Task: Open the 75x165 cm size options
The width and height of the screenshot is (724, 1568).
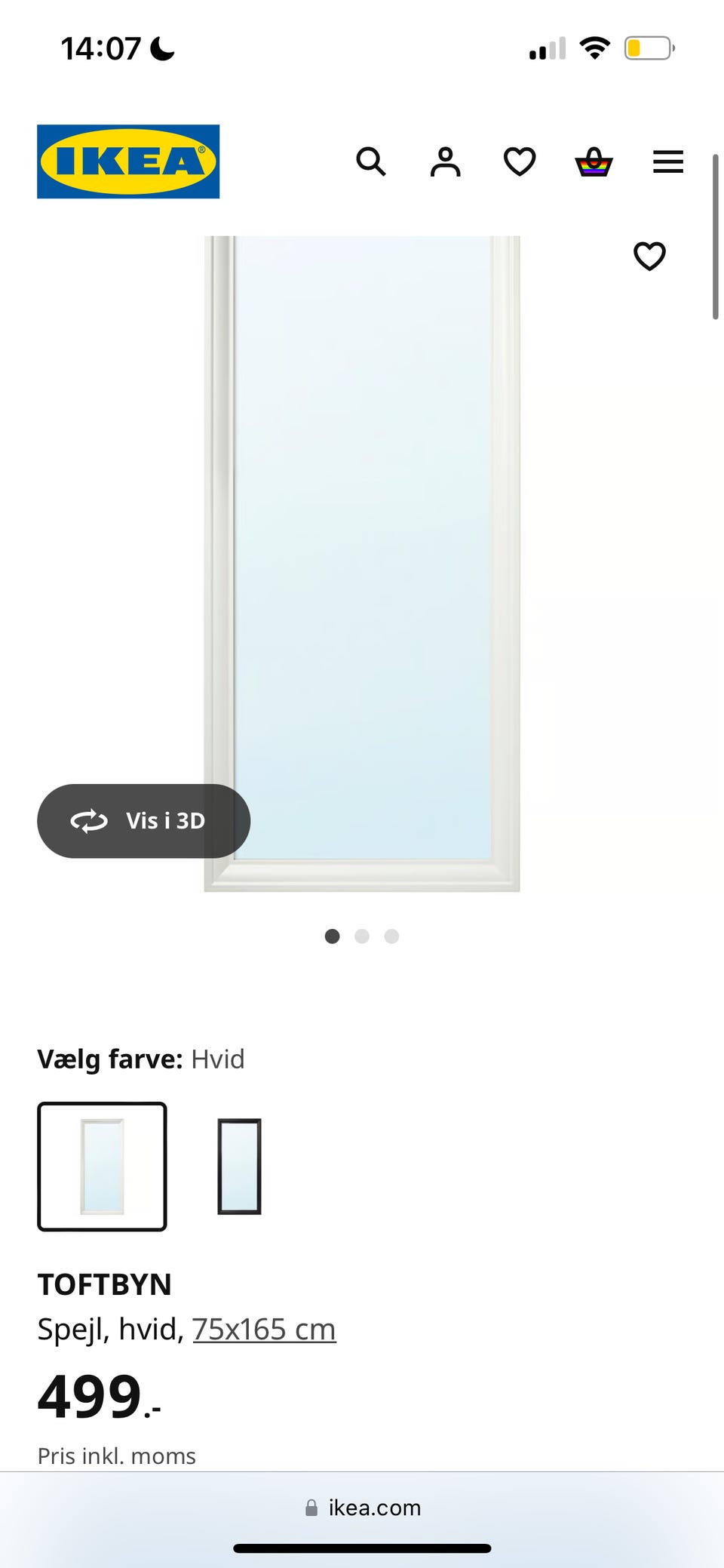Action: coord(264,1329)
